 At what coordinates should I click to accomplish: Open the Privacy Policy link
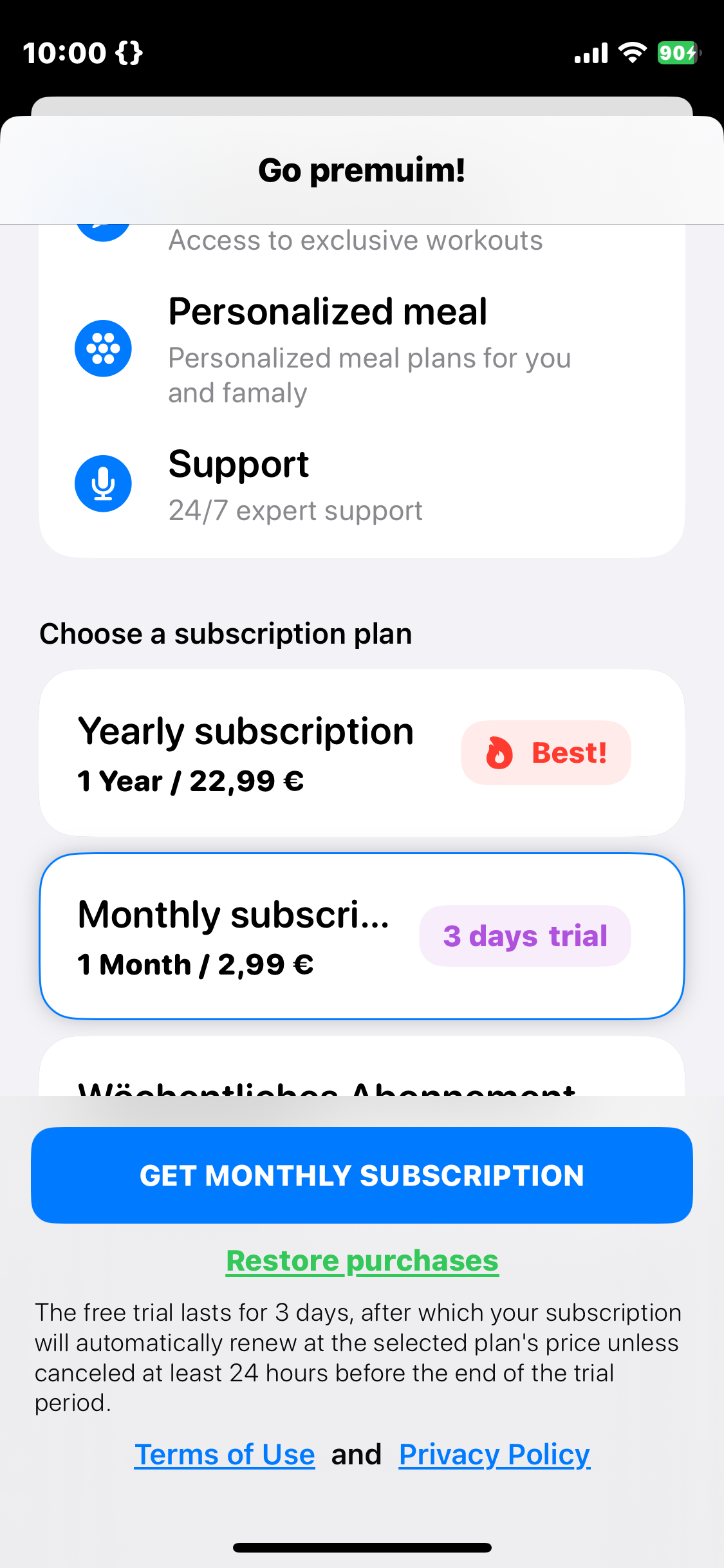494,1455
